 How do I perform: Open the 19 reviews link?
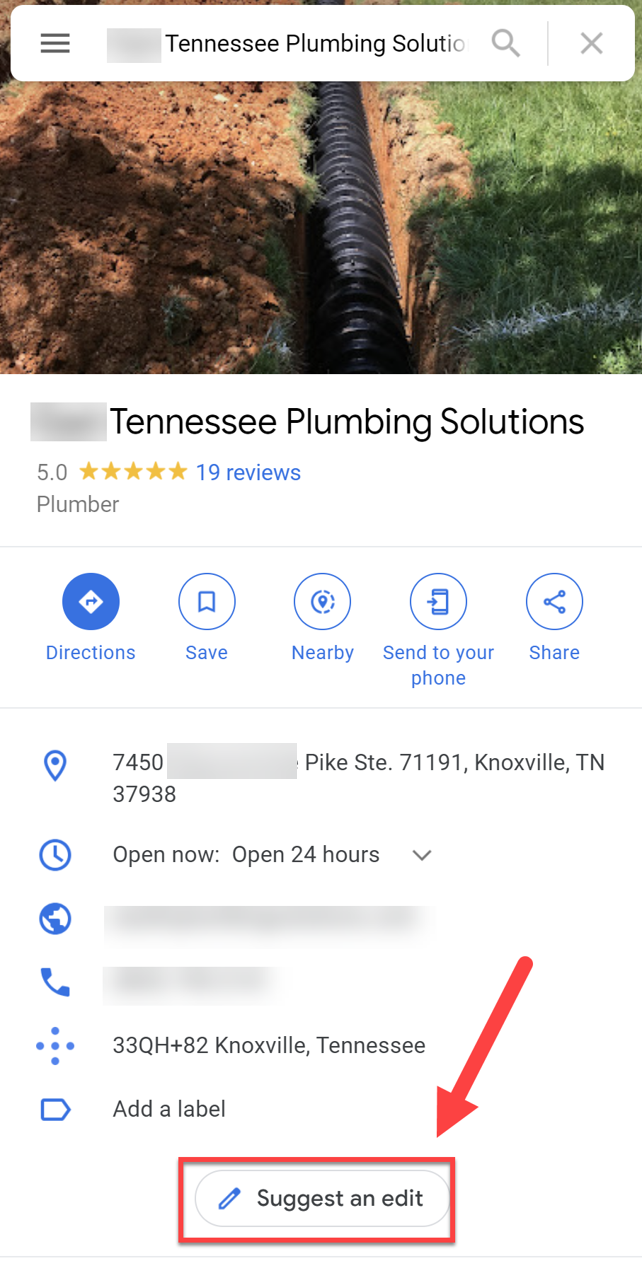248,472
